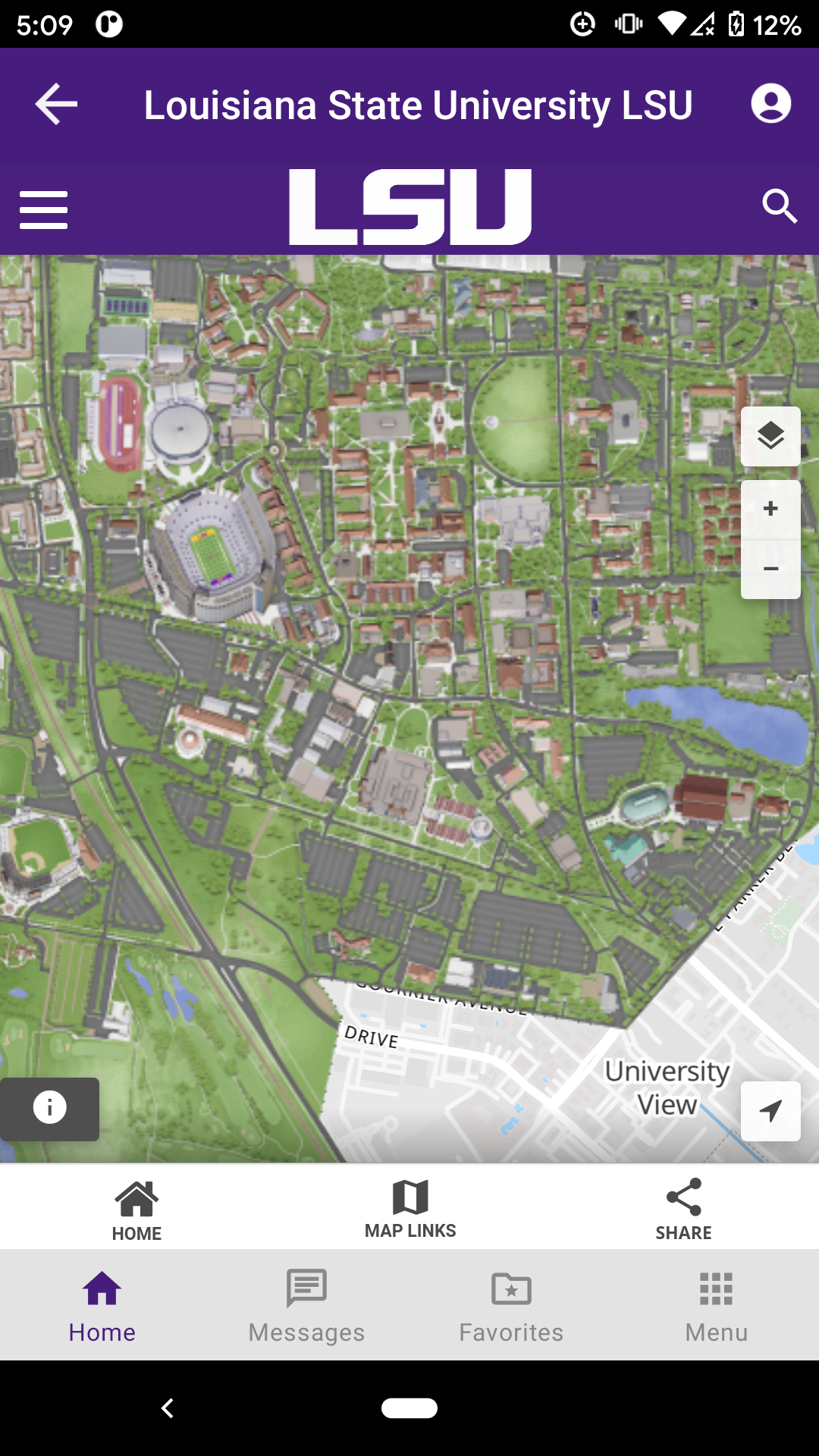Zoom out on the map
The image size is (819, 1456).
pyautogui.click(x=770, y=569)
